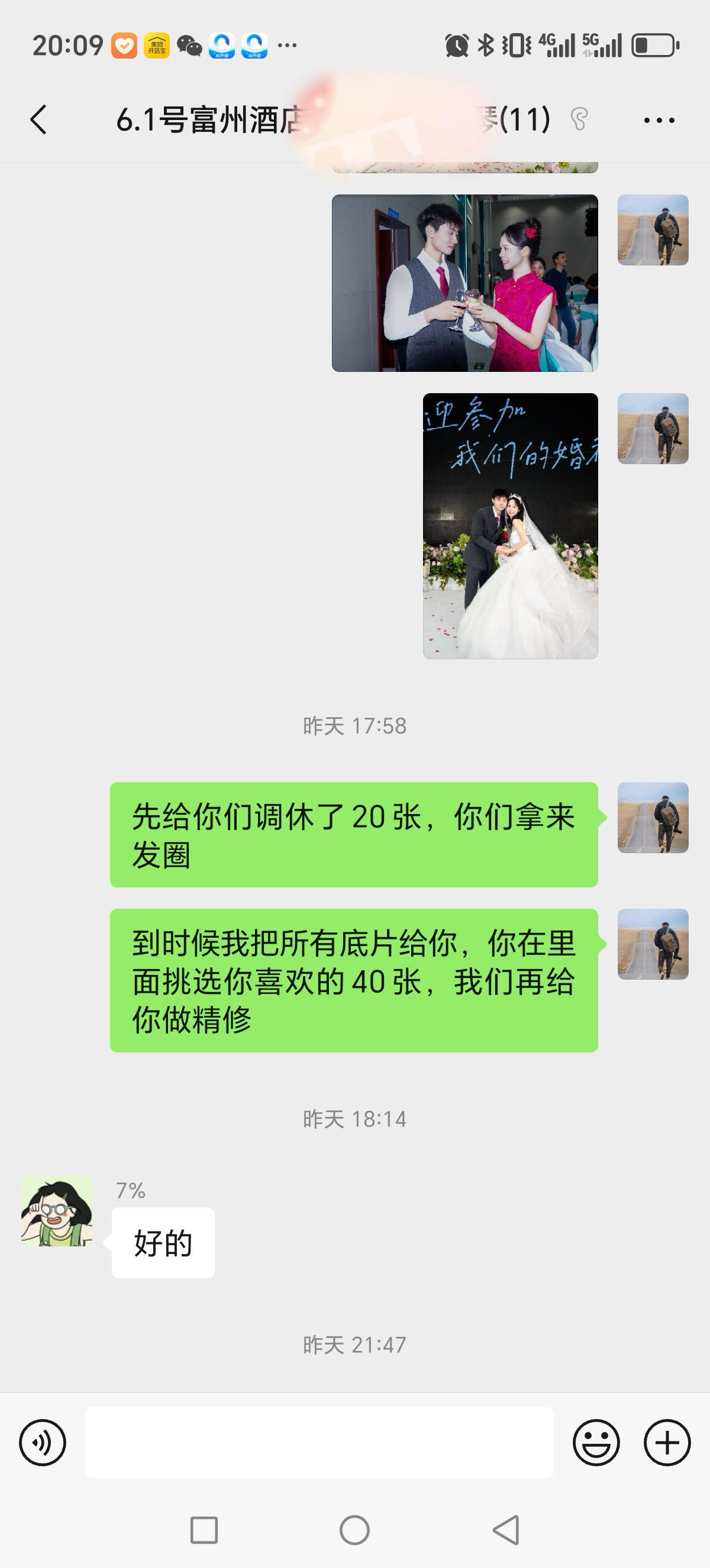Open the recent apps square button
710x1568 pixels.
pos(204,1530)
